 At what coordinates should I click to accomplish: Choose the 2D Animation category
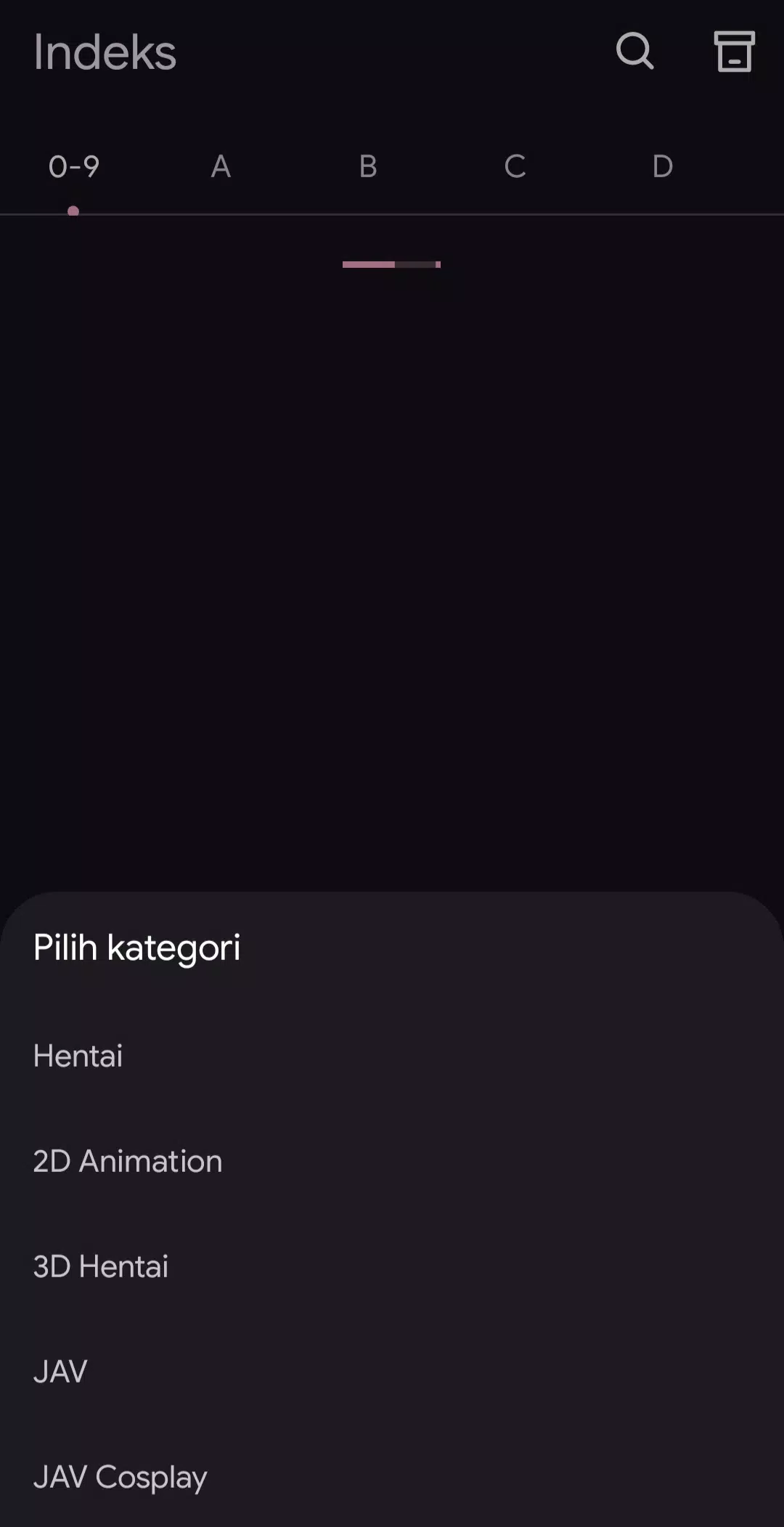click(x=128, y=1161)
